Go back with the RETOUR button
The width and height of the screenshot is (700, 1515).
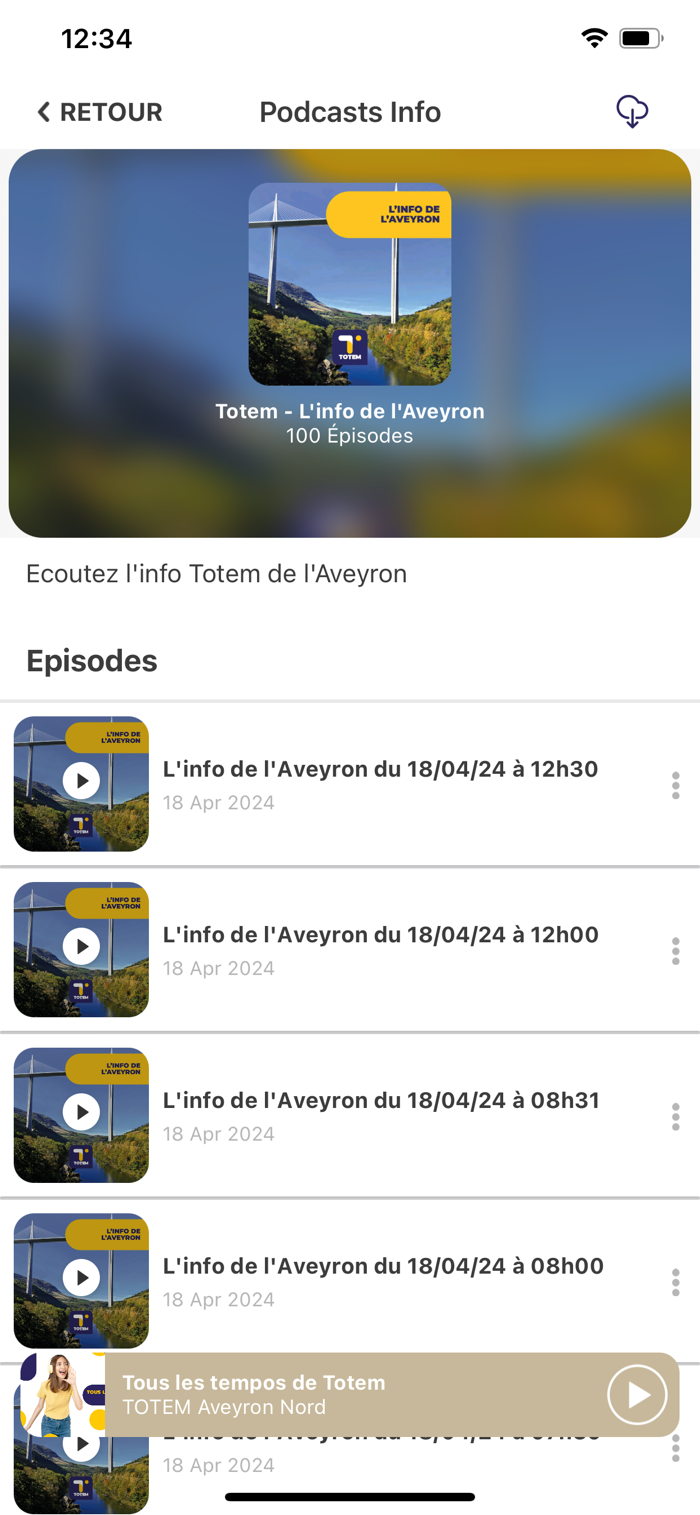[99, 112]
